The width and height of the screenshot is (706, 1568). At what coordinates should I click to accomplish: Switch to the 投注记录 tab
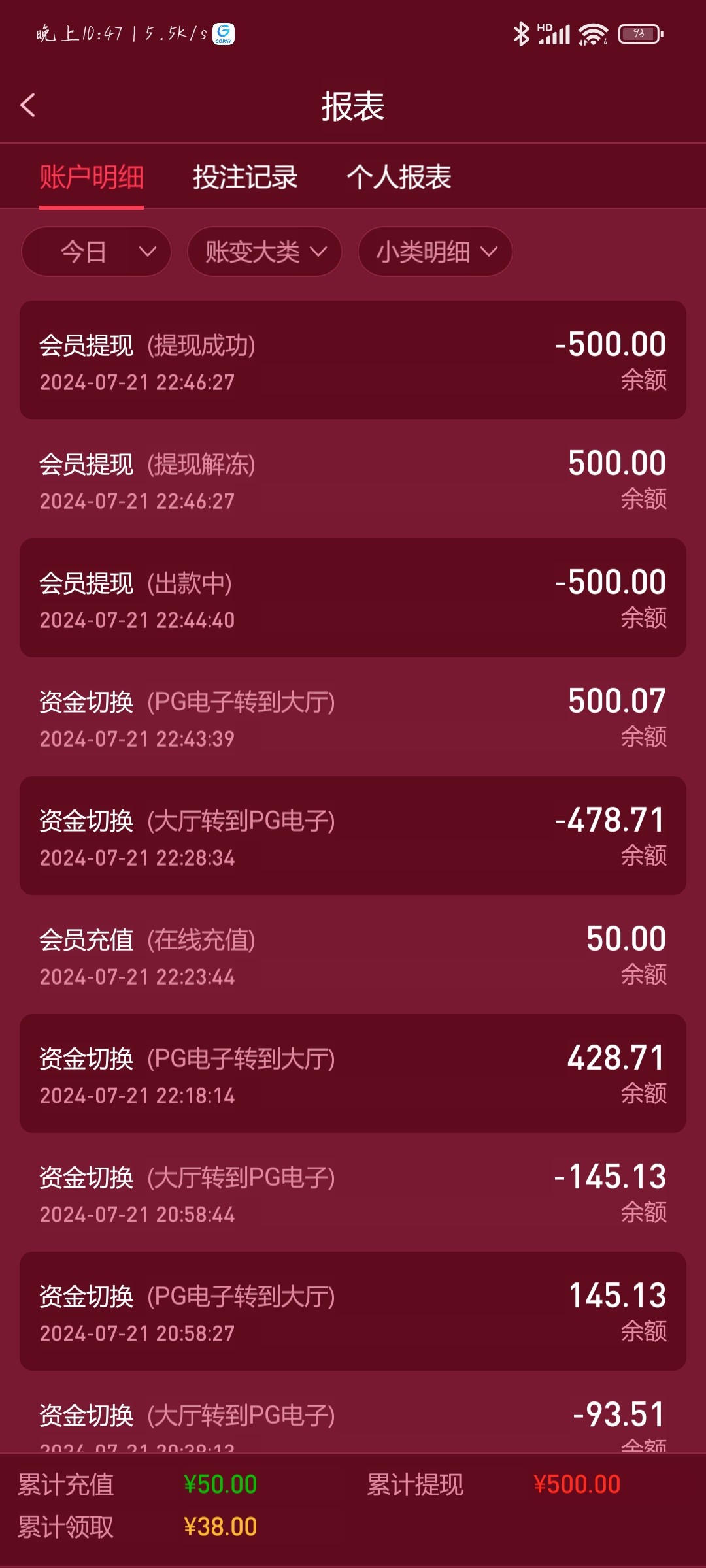point(245,177)
